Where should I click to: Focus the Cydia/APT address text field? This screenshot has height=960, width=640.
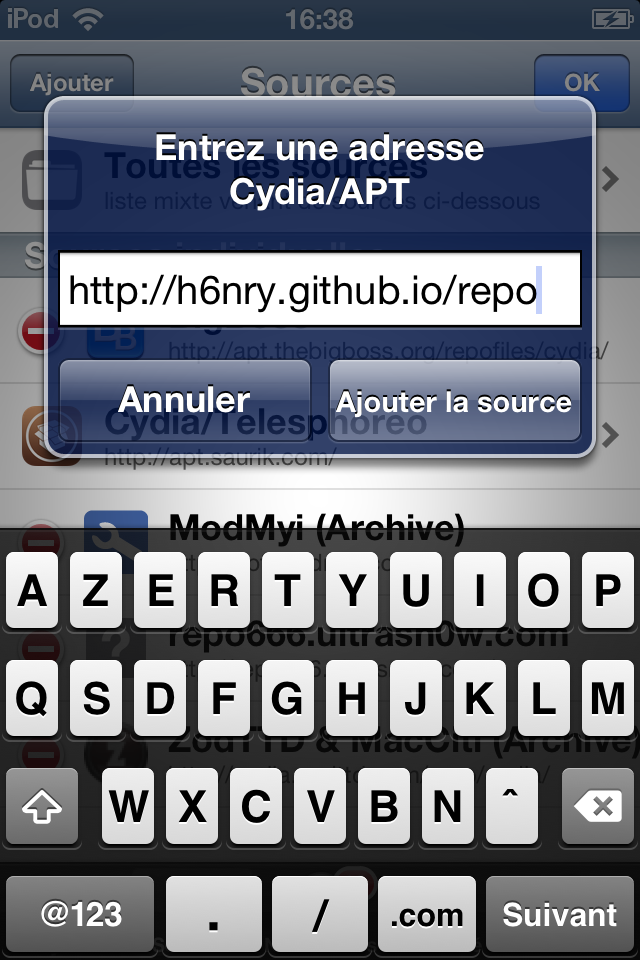pyautogui.click(x=319, y=290)
